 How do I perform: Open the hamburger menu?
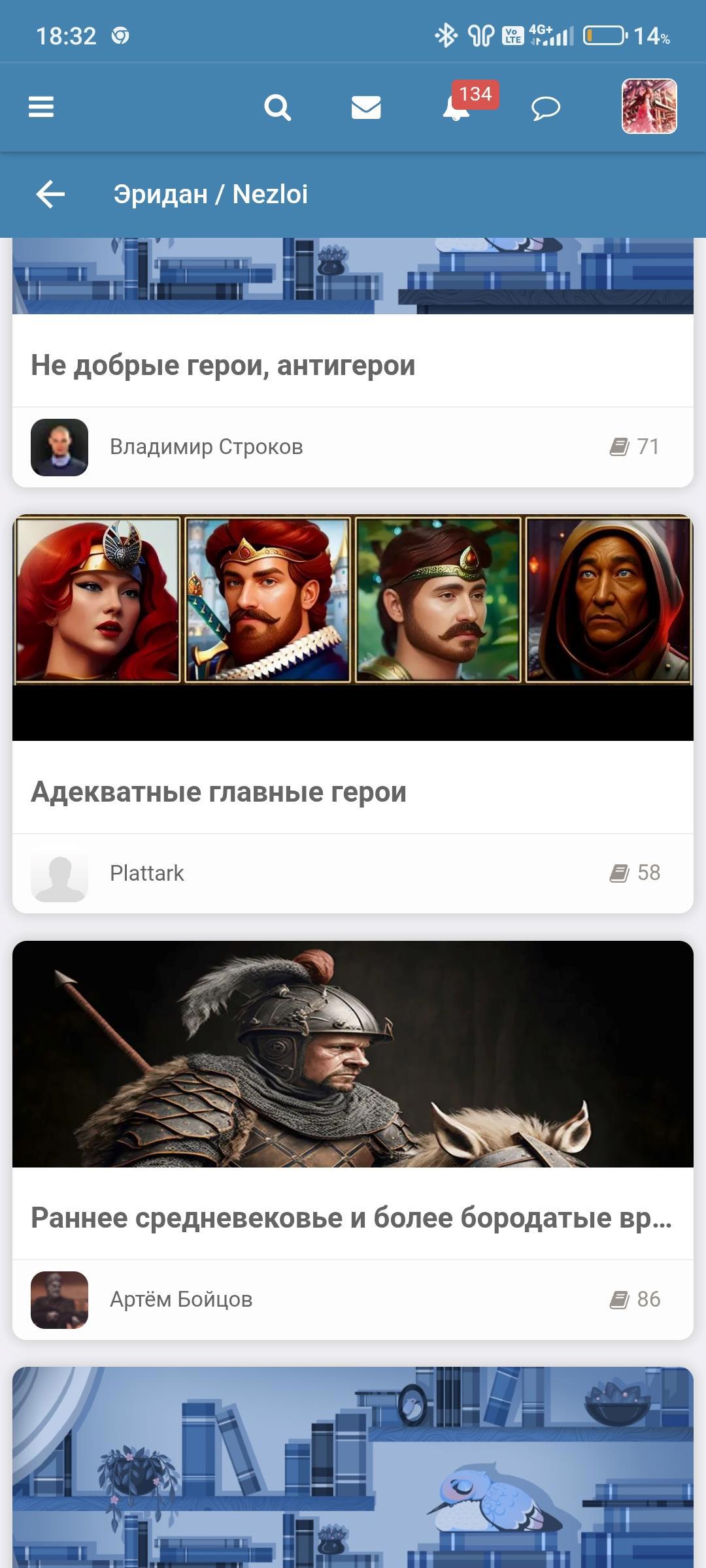pos(41,106)
